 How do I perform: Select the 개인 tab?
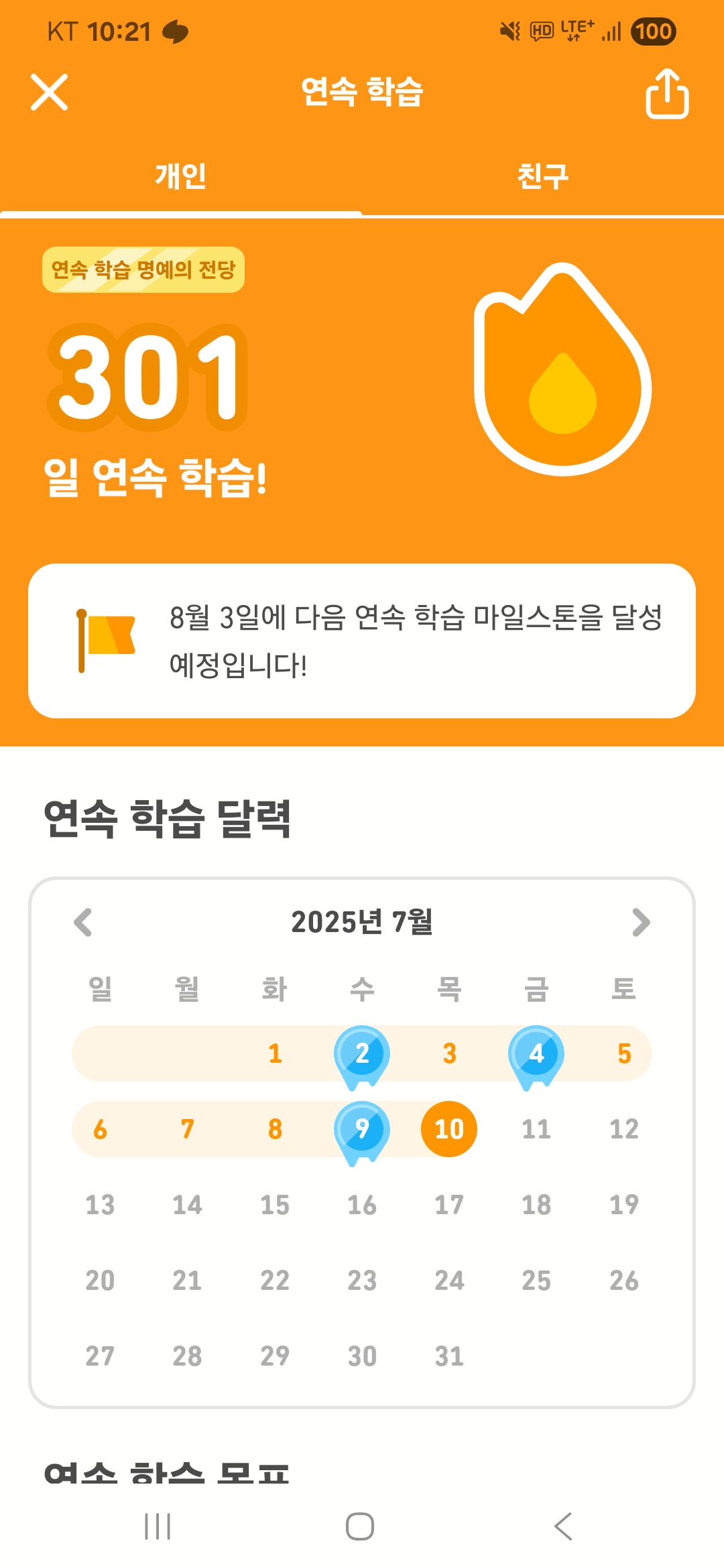coord(181,176)
